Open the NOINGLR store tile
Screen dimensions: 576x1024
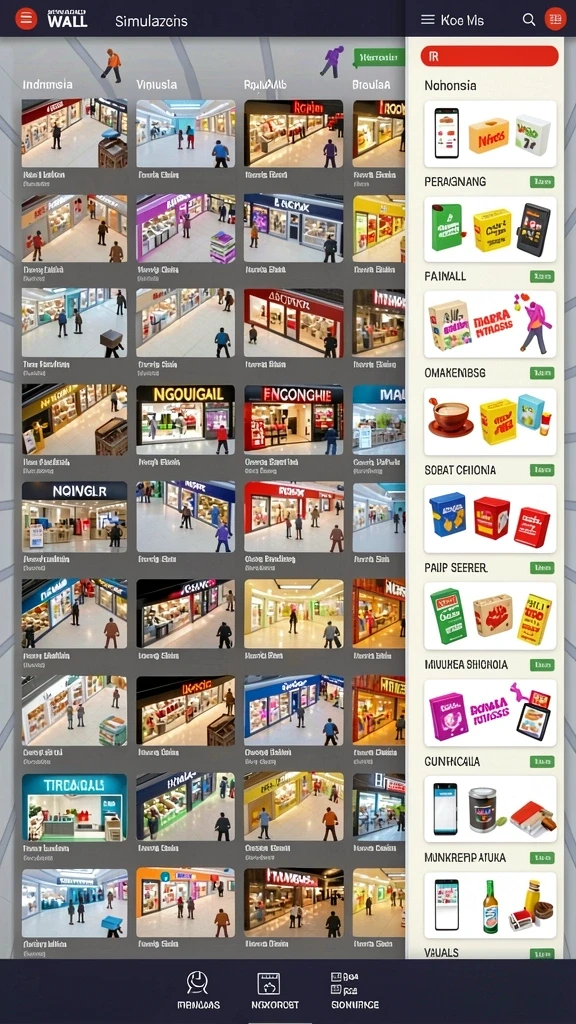pos(74,517)
